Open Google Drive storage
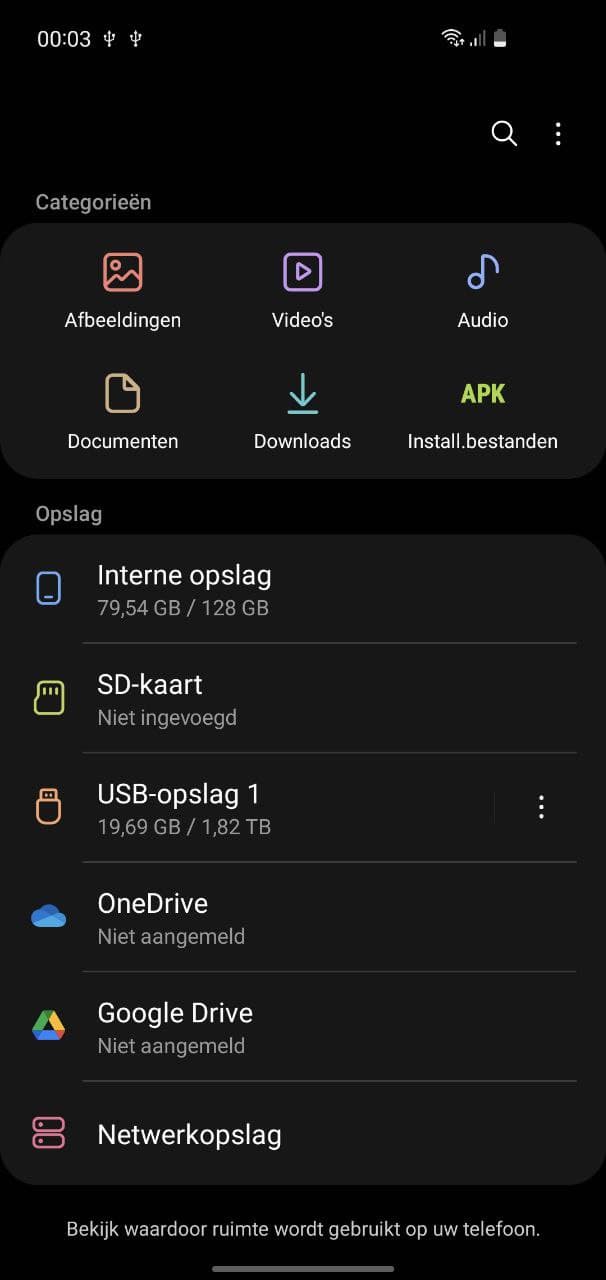Screen dimensions: 606x1280 (x=303, y=1026)
